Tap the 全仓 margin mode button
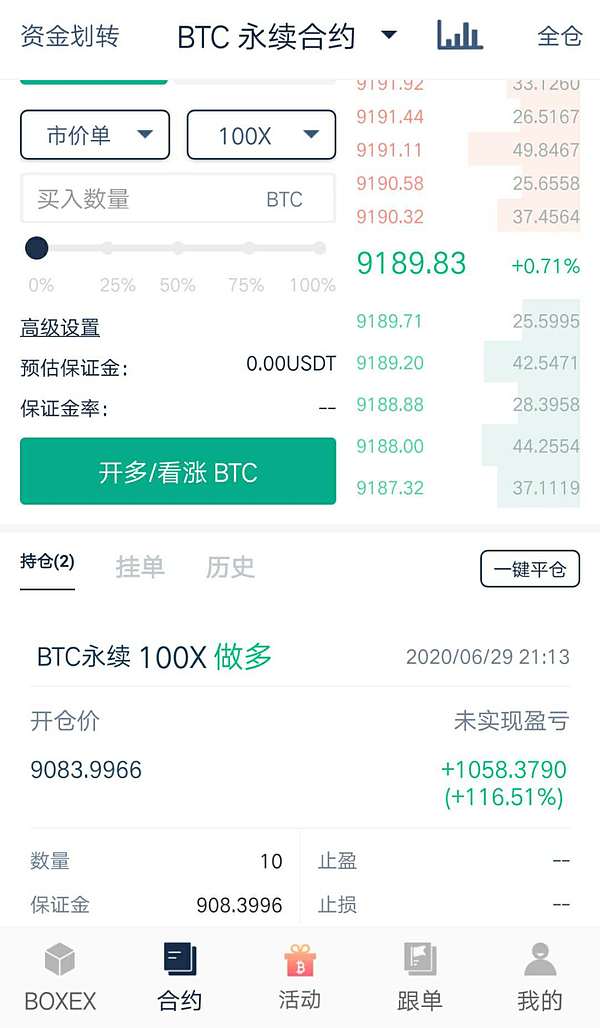Image resolution: width=600 pixels, height=1028 pixels. pyautogui.click(x=559, y=37)
